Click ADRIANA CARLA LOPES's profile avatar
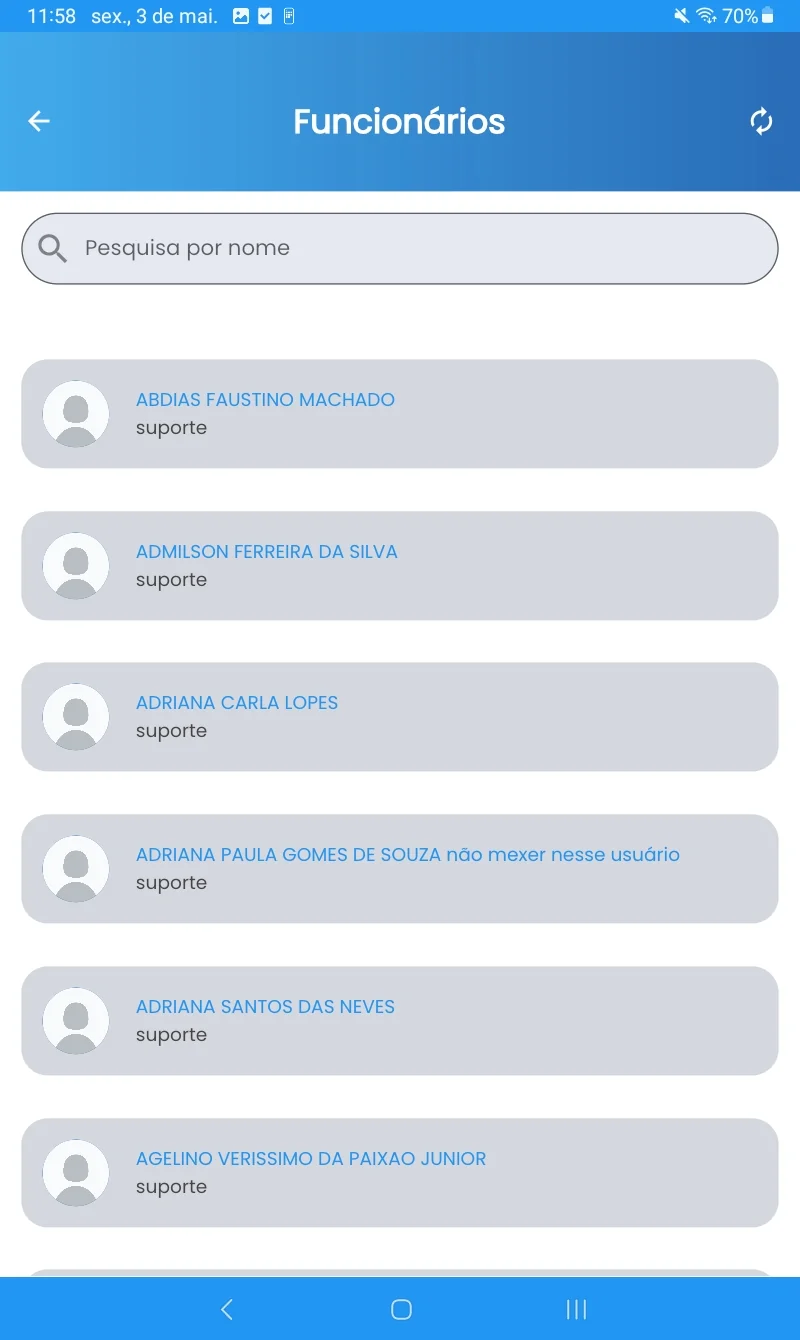 point(75,717)
